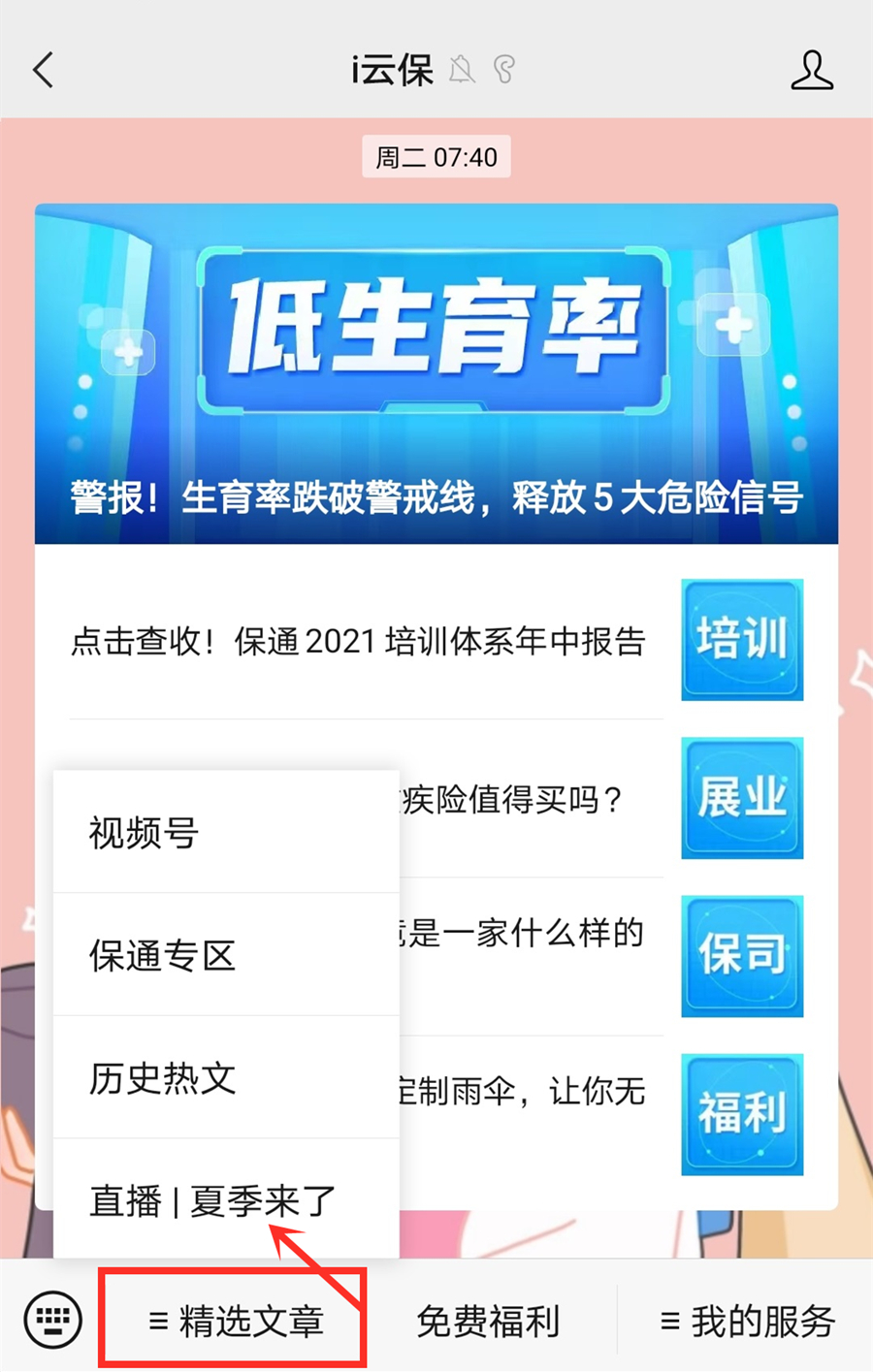The height and width of the screenshot is (1372, 873).
Task: Open the 免费福利 menu
Action: click(488, 1321)
